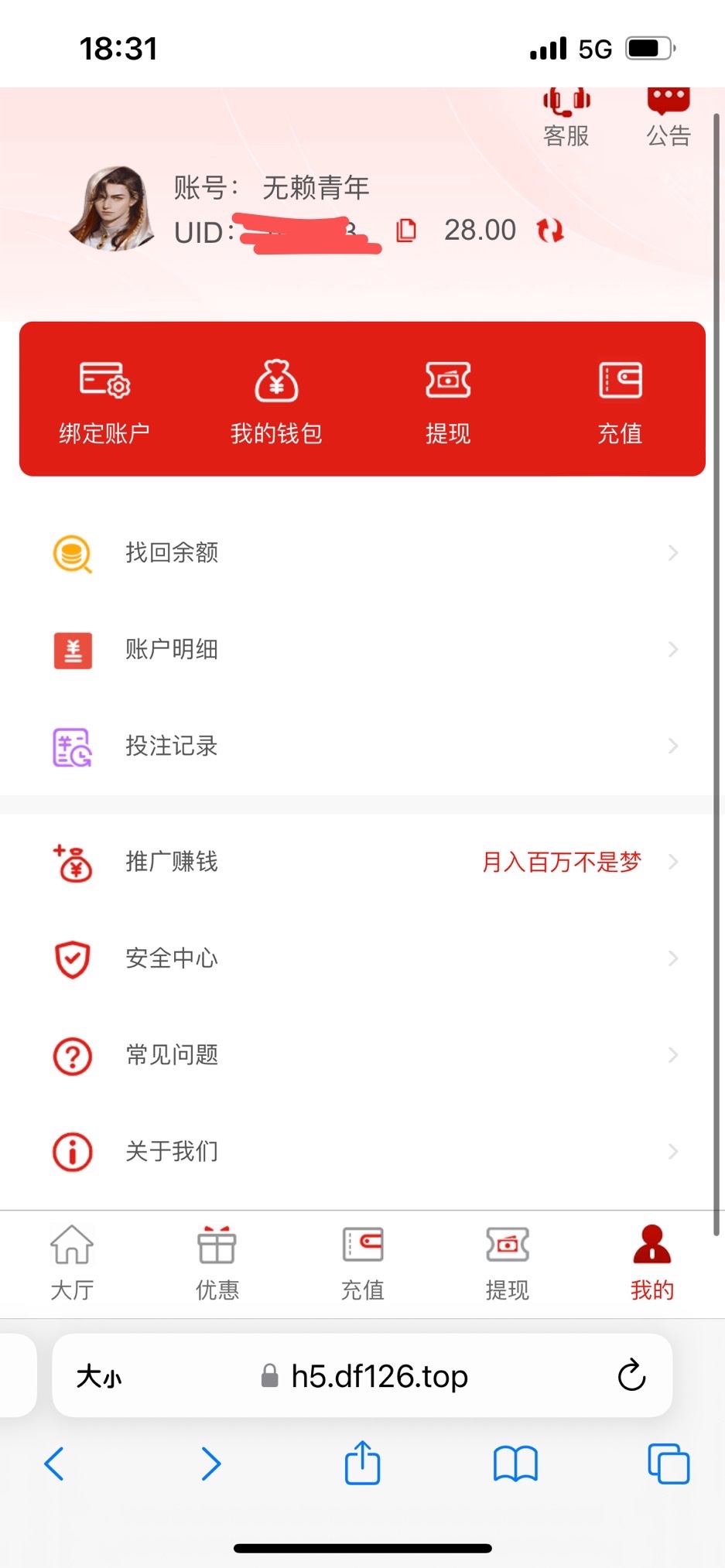This screenshot has height=1568, width=725.
Task: Open 常见问题
Action: click(x=362, y=1055)
